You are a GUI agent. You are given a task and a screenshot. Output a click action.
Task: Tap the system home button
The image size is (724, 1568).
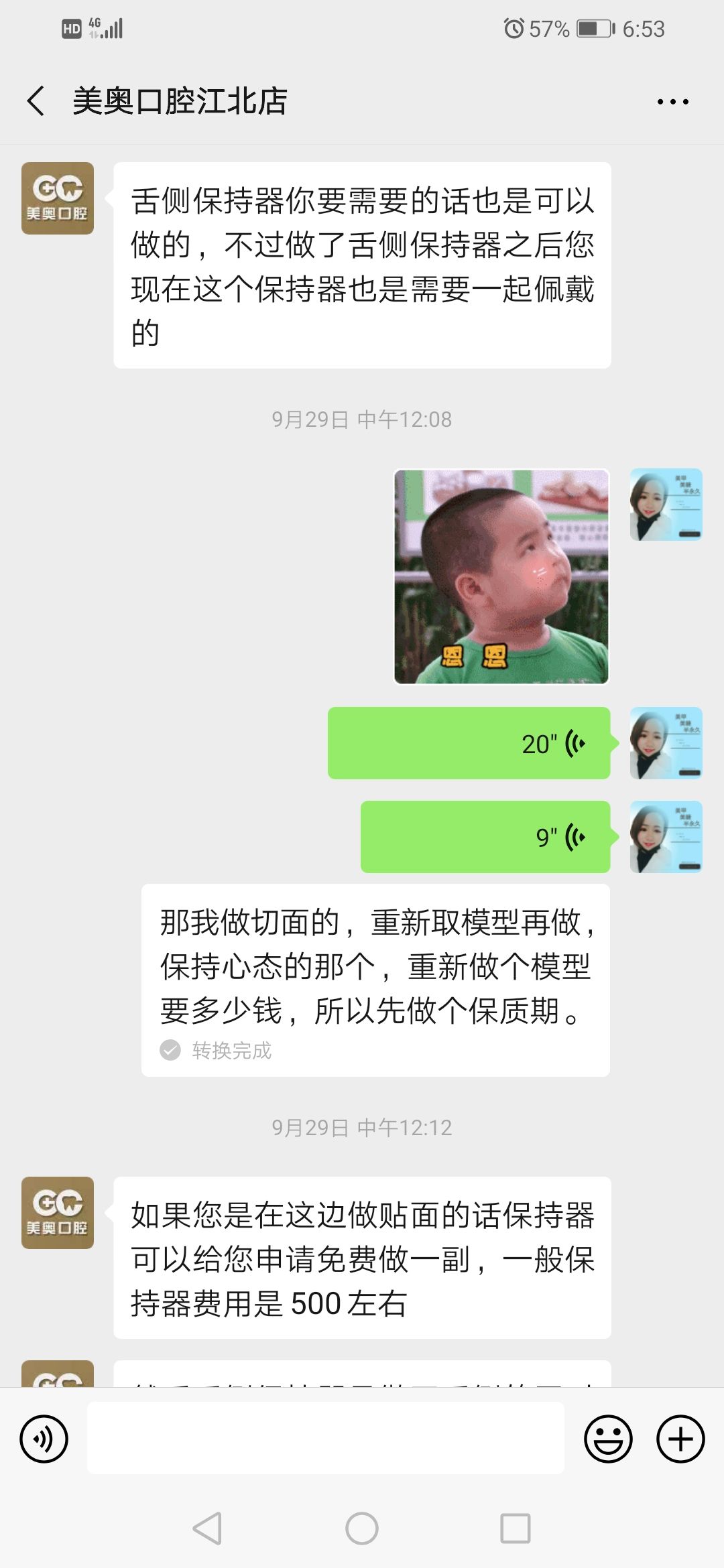362,1528
